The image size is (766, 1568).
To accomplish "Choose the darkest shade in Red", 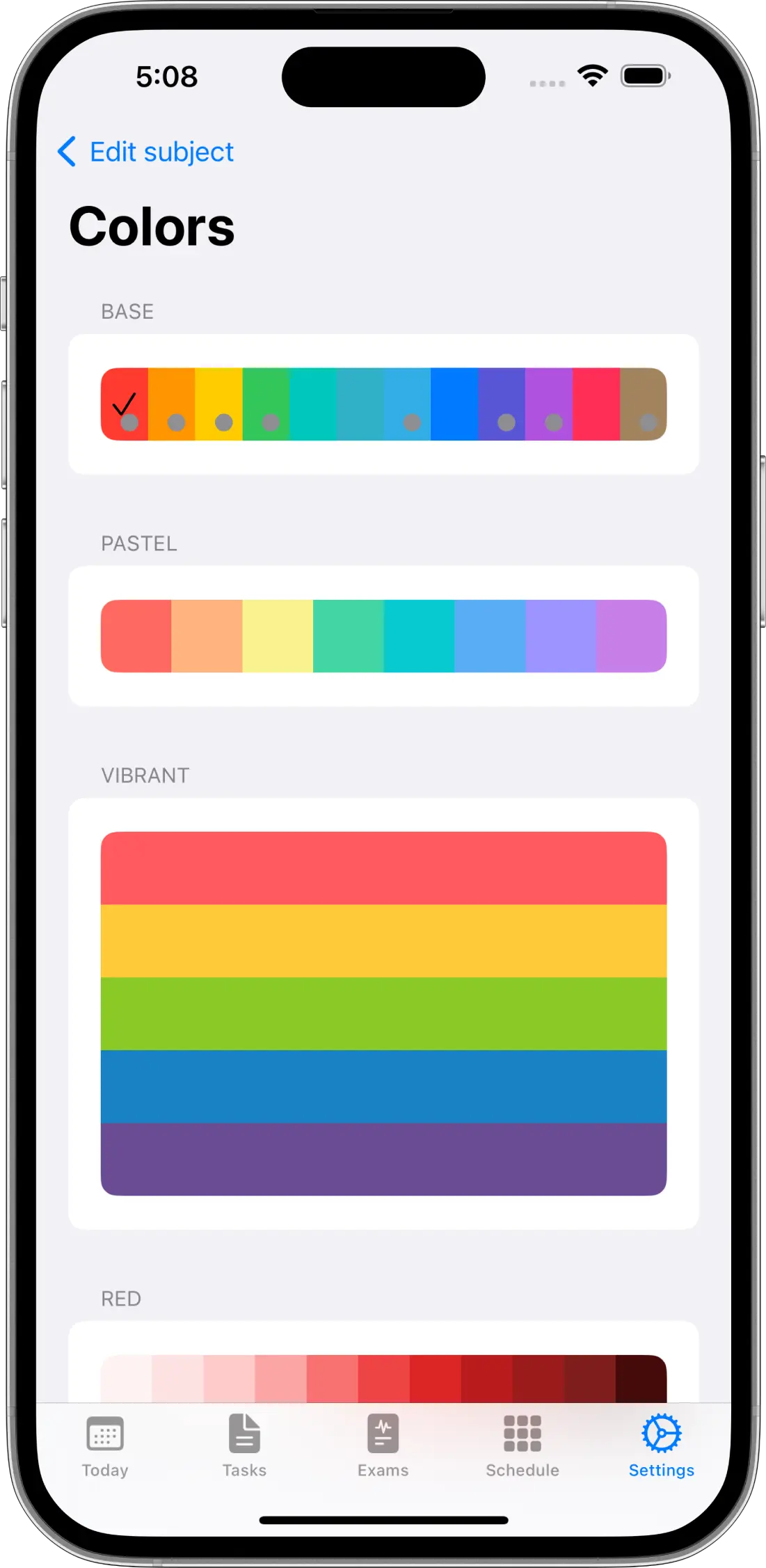I will [x=641, y=1378].
